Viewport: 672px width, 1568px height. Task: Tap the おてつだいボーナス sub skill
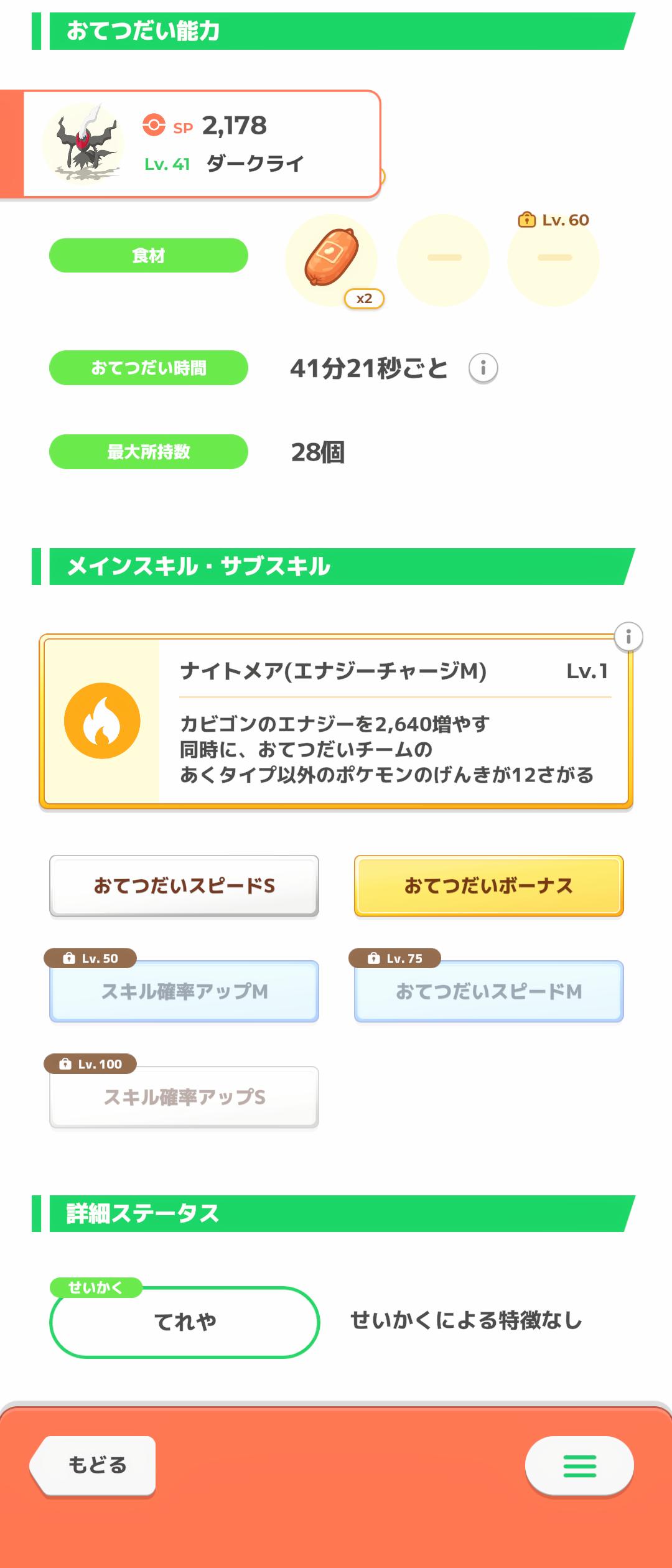488,885
